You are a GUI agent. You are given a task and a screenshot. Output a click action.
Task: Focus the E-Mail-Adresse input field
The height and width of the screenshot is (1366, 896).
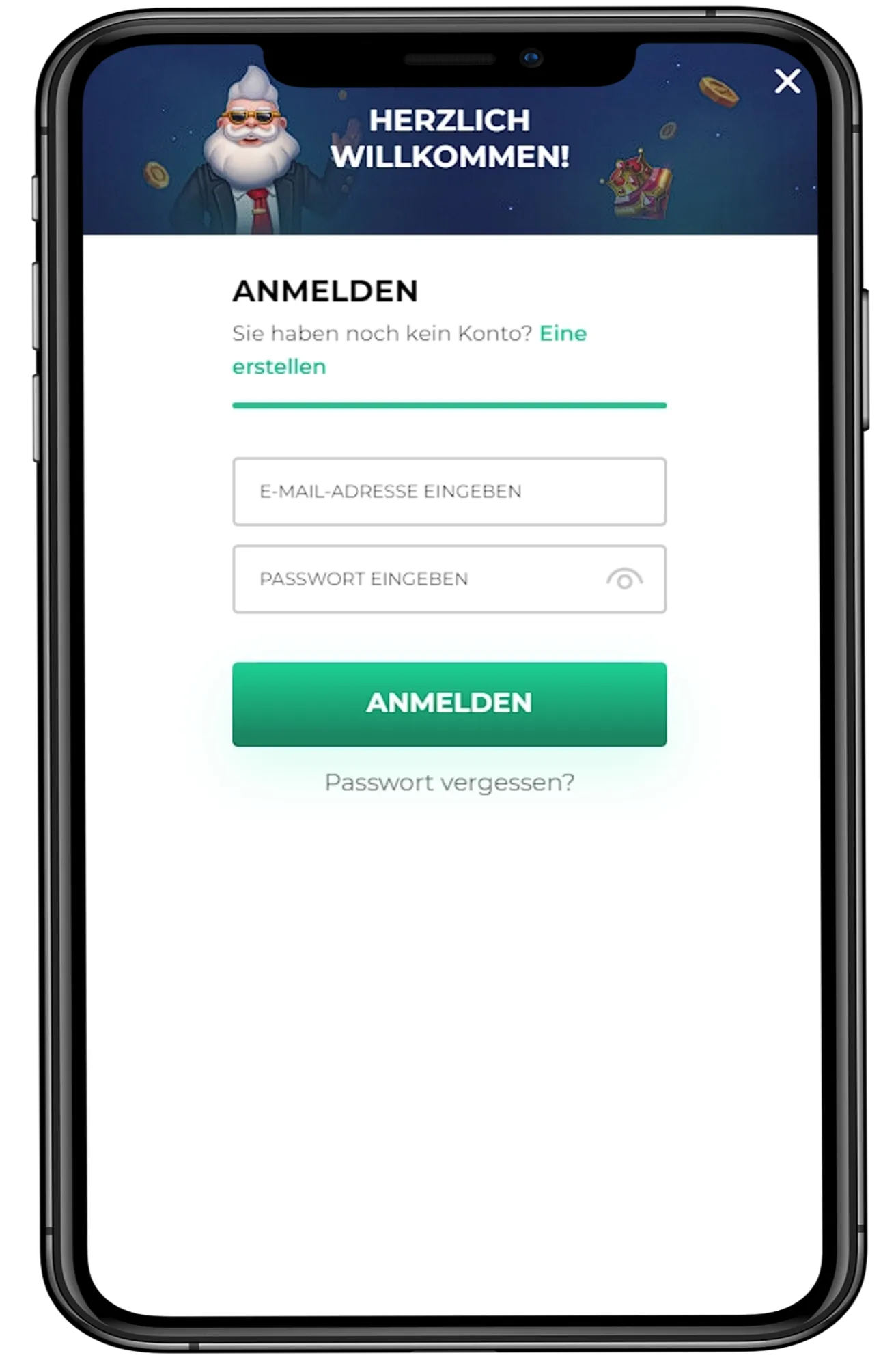(x=449, y=492)
